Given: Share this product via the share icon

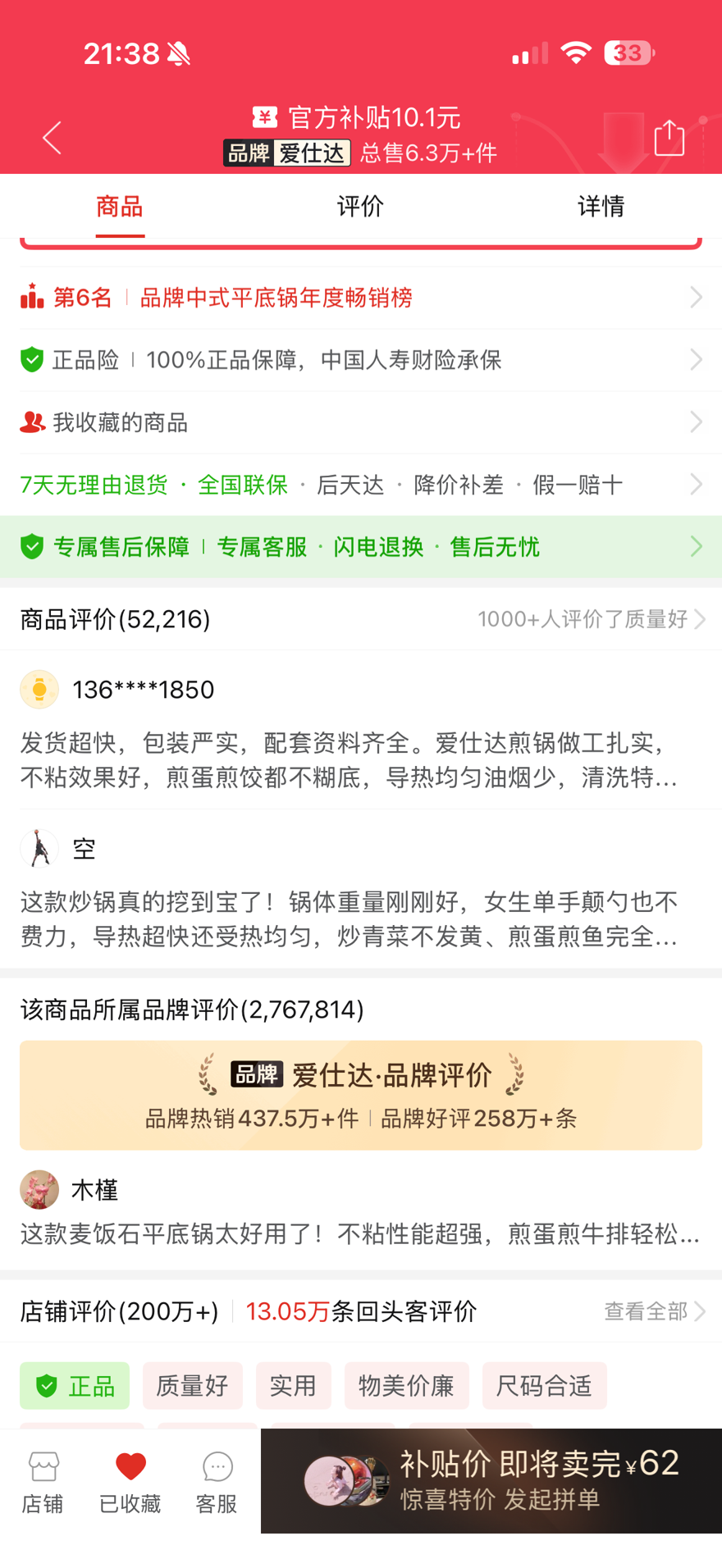Looking at the screenshot, I should (x=669, y=137).
